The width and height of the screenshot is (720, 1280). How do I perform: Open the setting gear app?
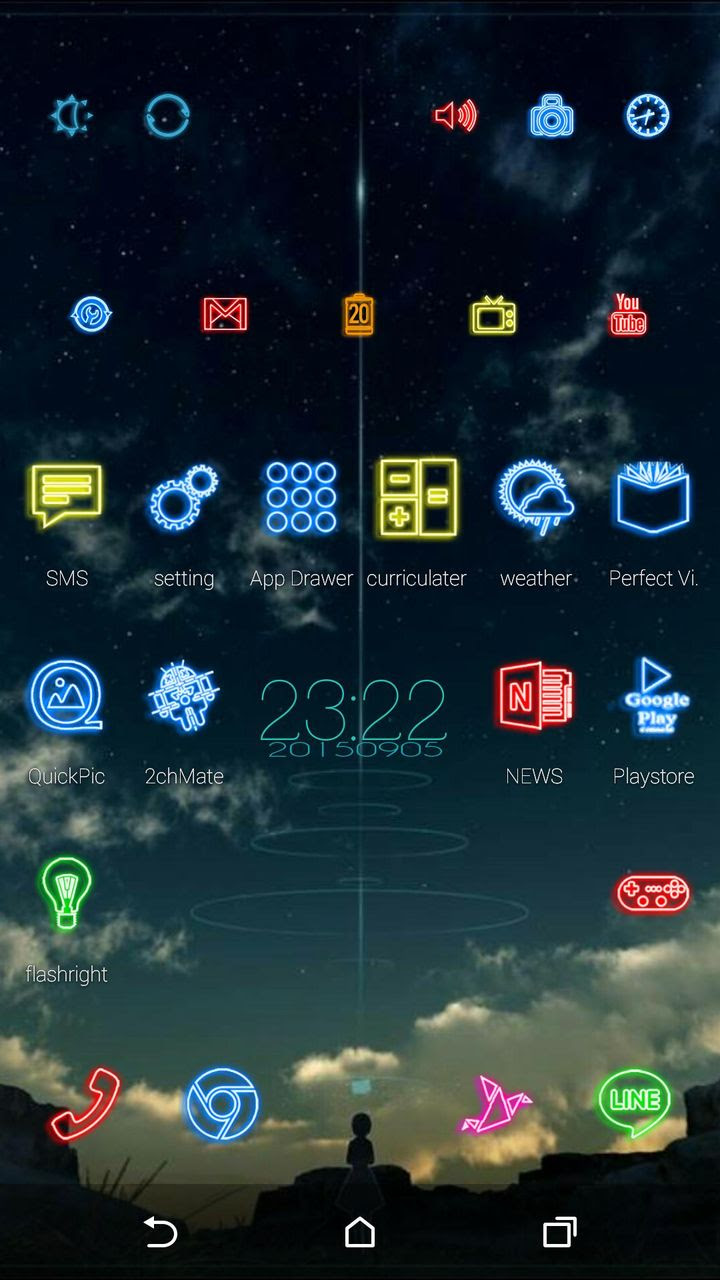184,497
